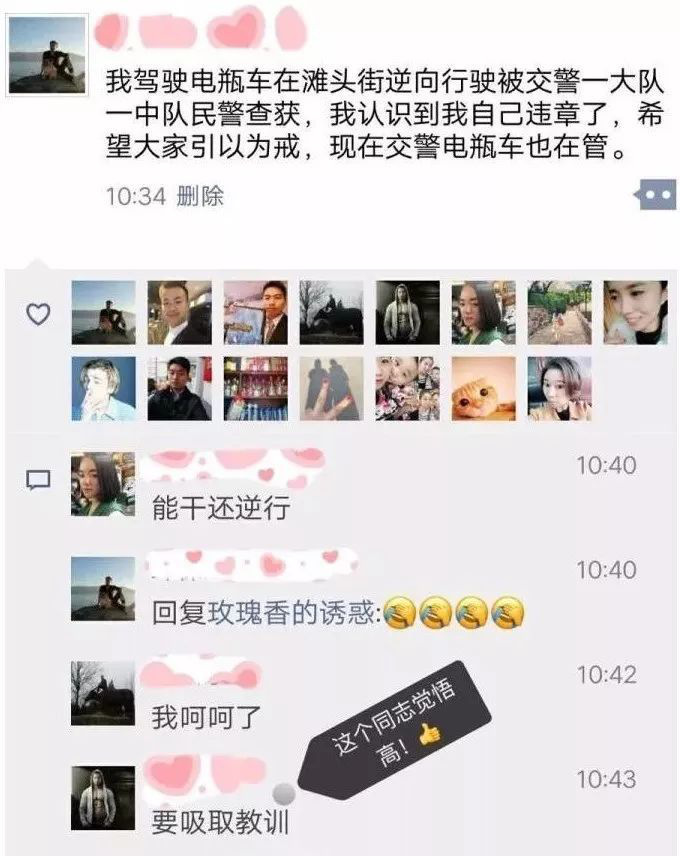Open the poster's profile photo beside the post
This screenshot has width=680, height=856.
coord(48,54)
